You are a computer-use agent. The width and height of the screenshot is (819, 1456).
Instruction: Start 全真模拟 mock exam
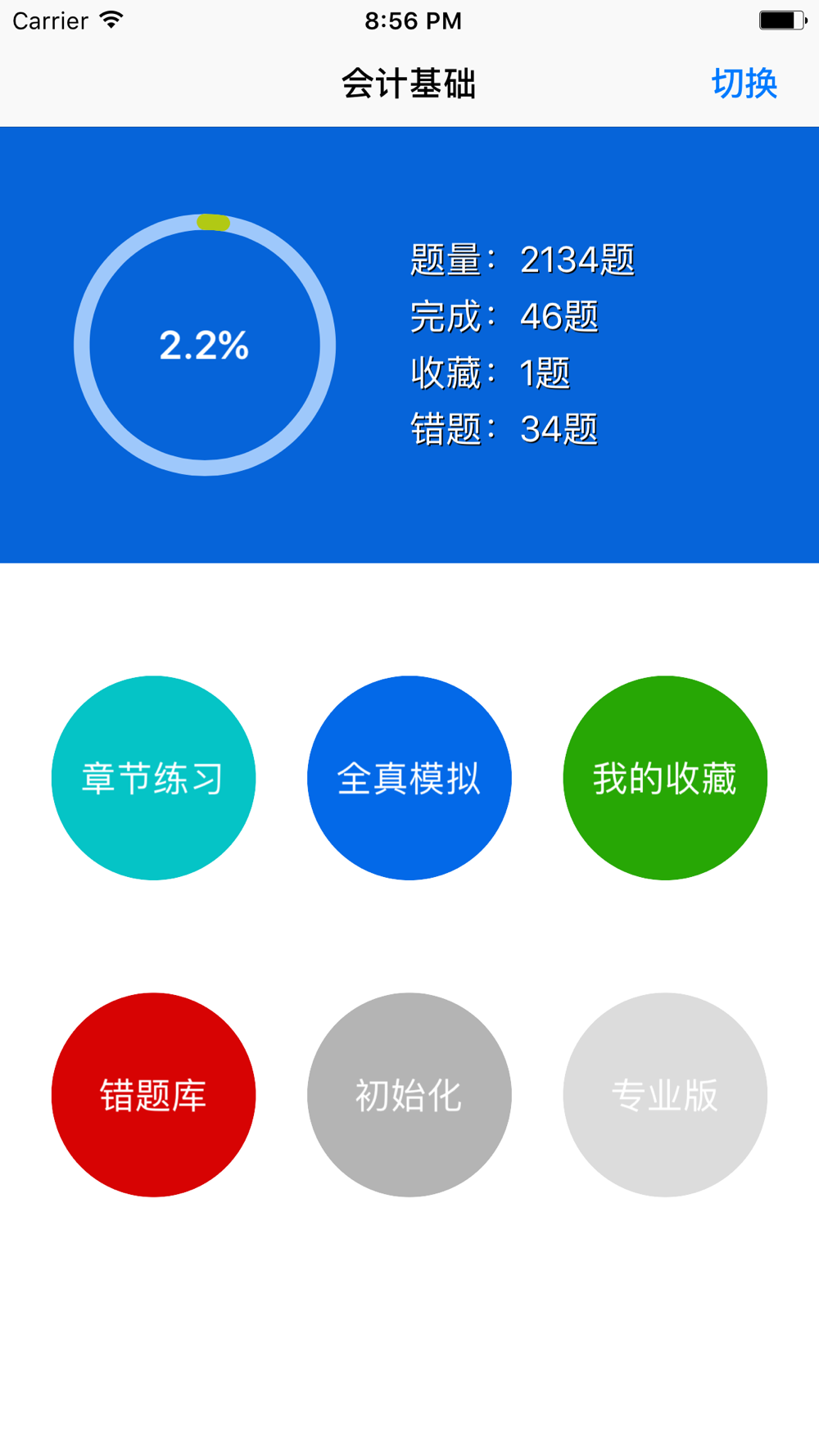point(409,778)
